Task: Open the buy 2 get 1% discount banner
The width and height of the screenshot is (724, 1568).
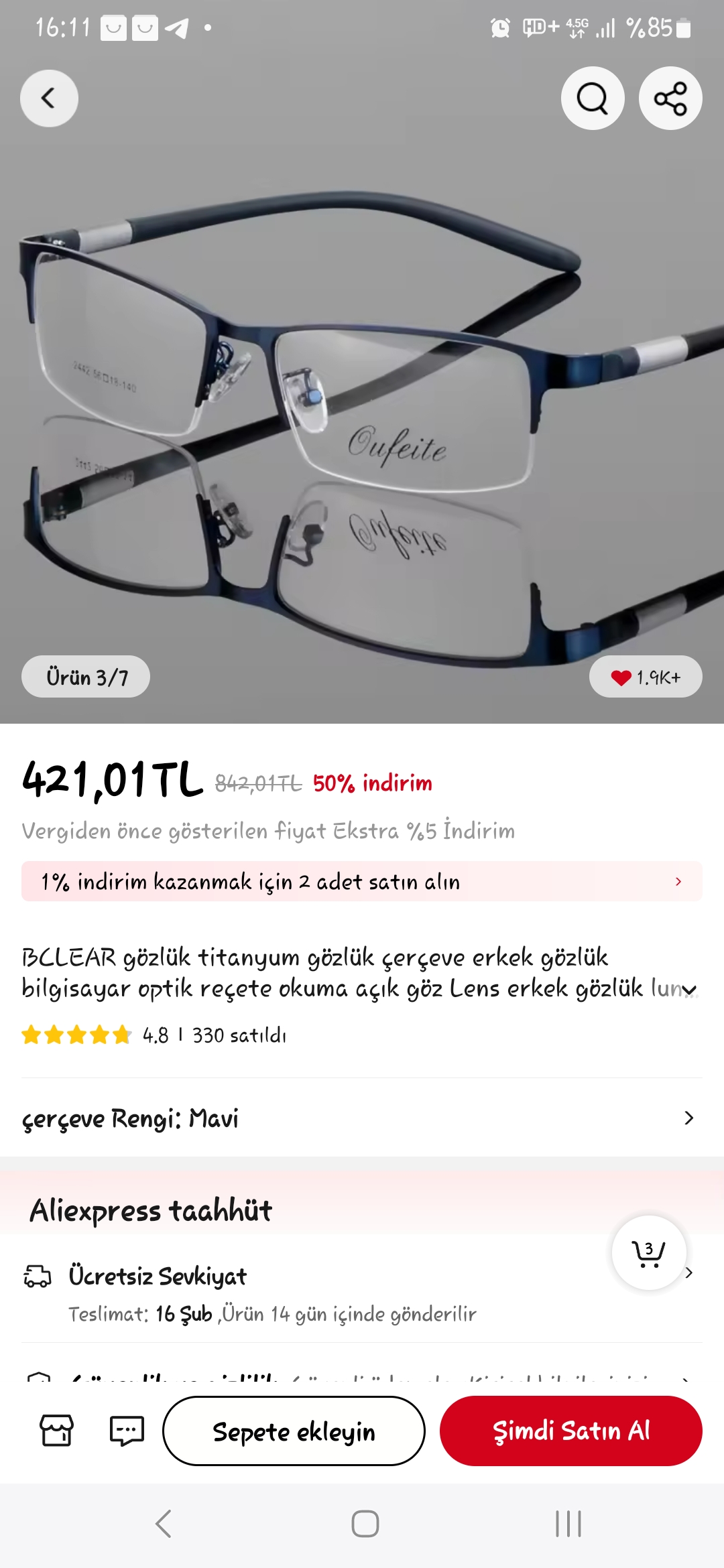Action: [x=362, y=881]
